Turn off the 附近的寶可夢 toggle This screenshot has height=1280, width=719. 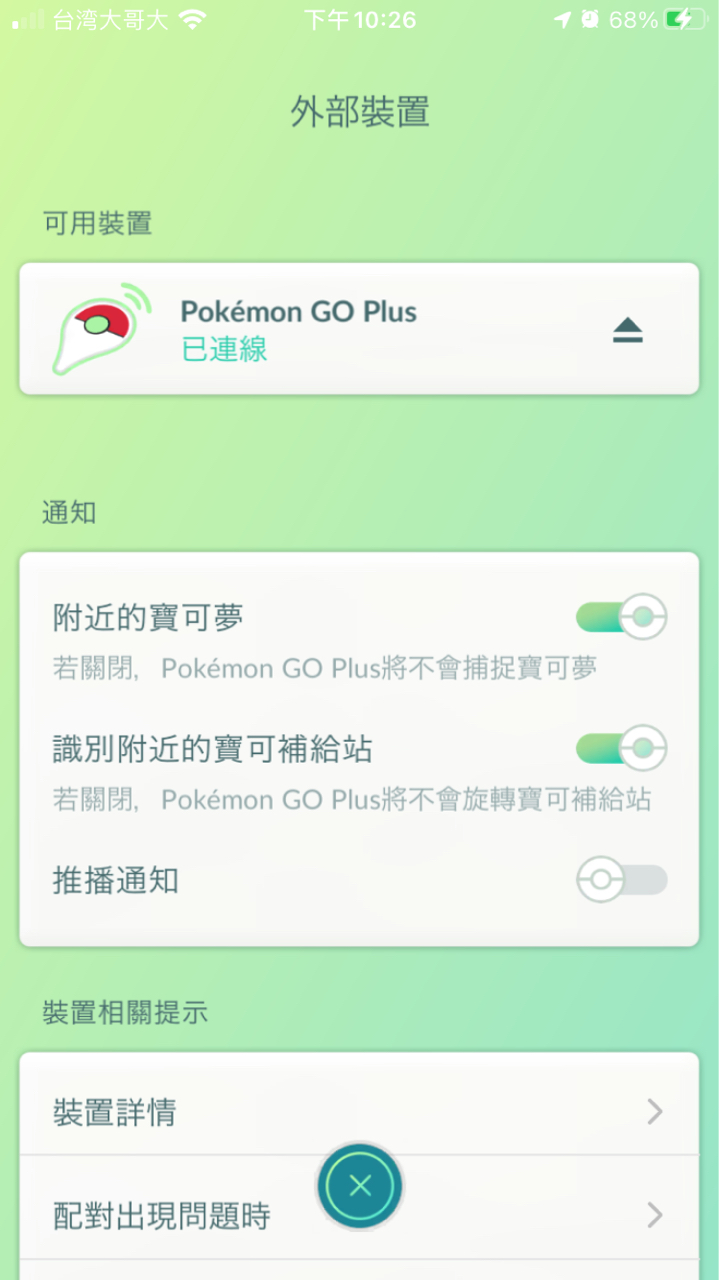621,617
